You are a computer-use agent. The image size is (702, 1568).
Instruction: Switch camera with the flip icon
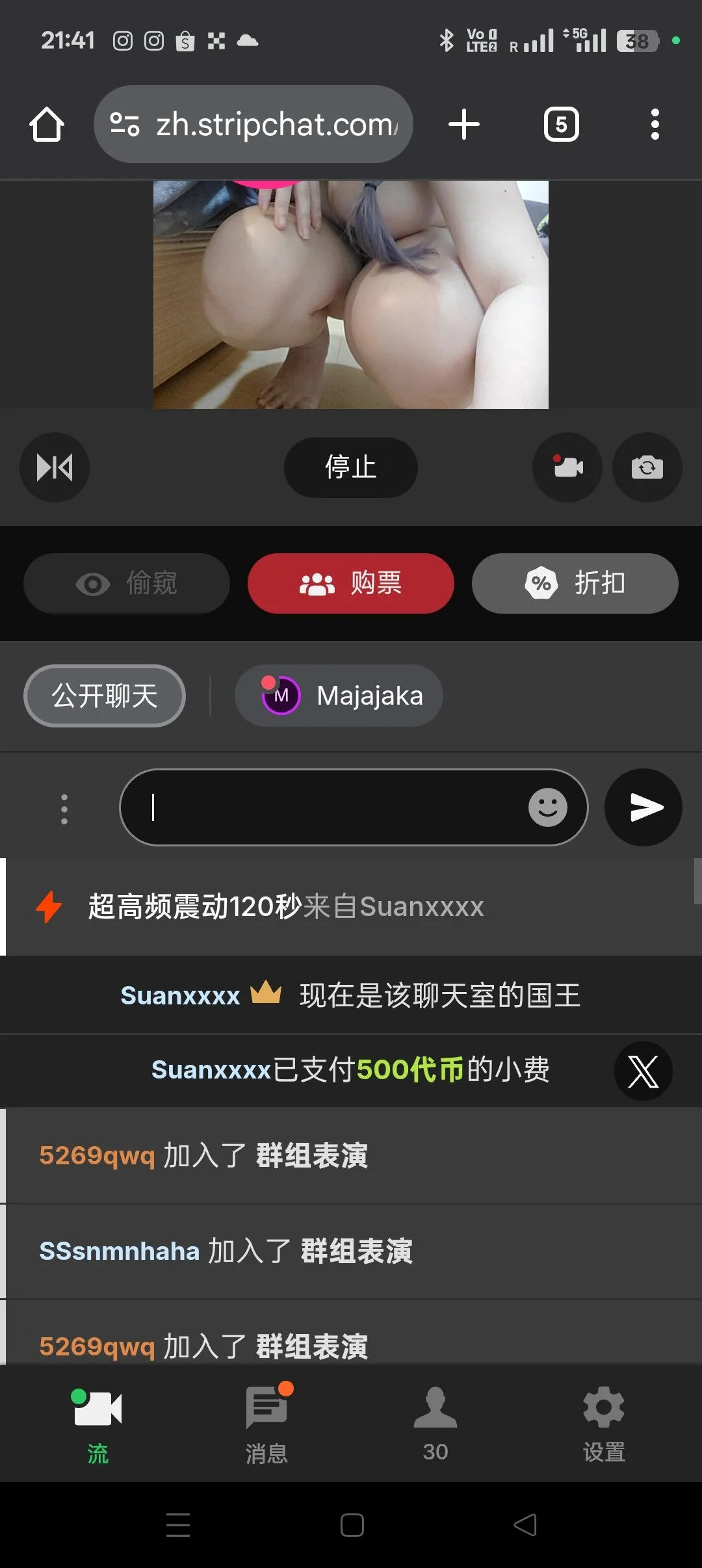tap(647, 467)
